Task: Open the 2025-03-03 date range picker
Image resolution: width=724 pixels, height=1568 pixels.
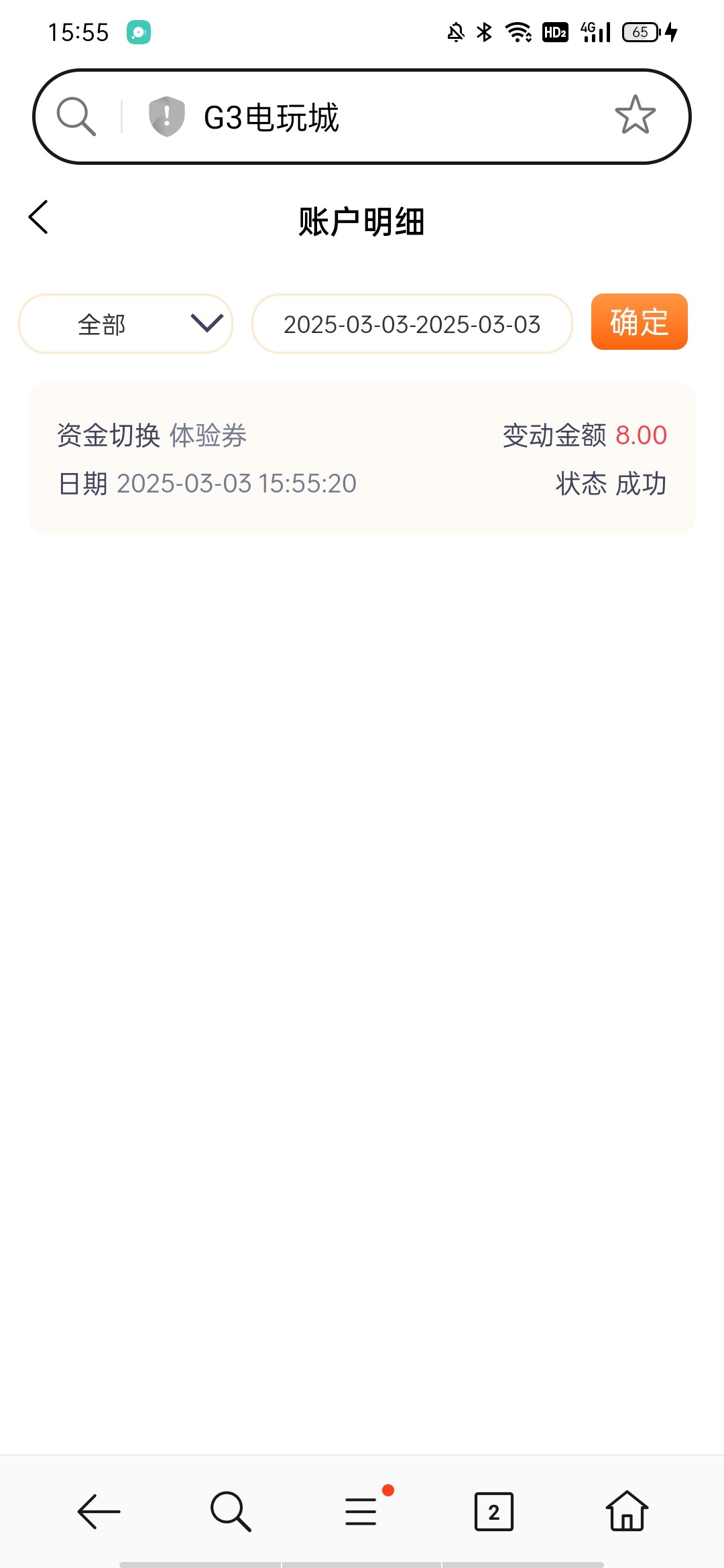Action: click(x=412, y=324)
